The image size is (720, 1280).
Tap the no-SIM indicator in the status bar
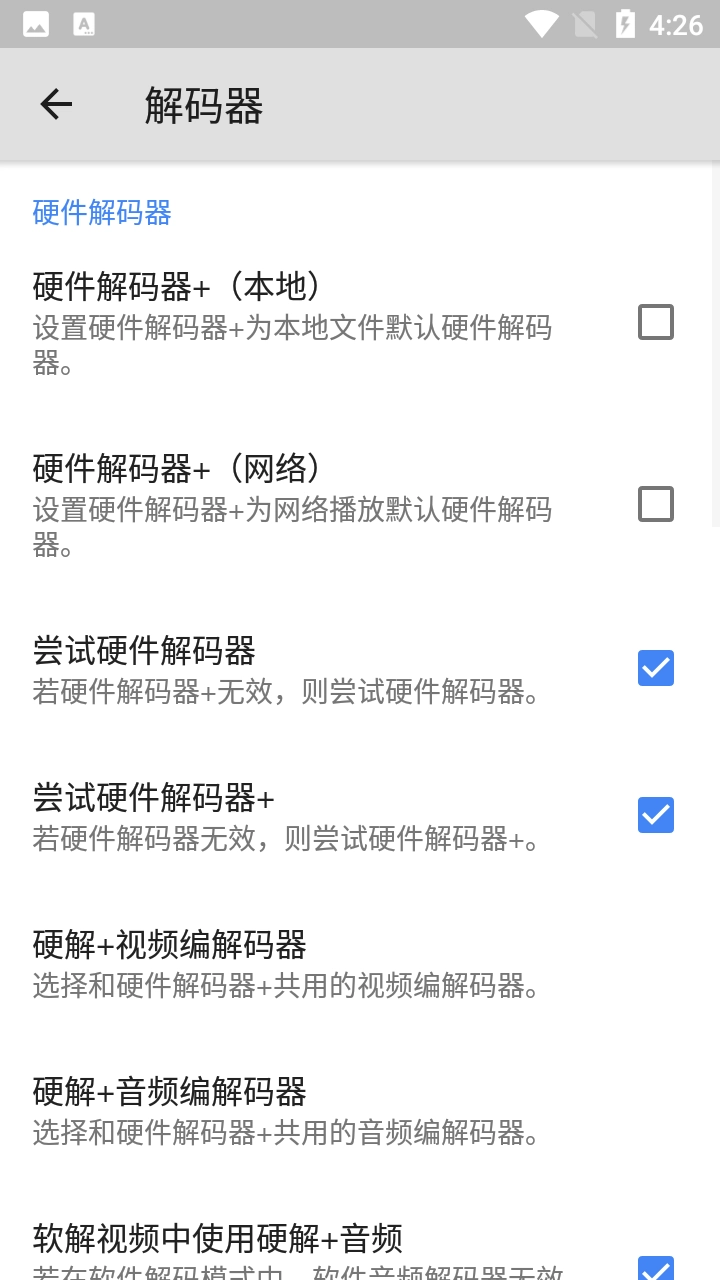(583, 23)
